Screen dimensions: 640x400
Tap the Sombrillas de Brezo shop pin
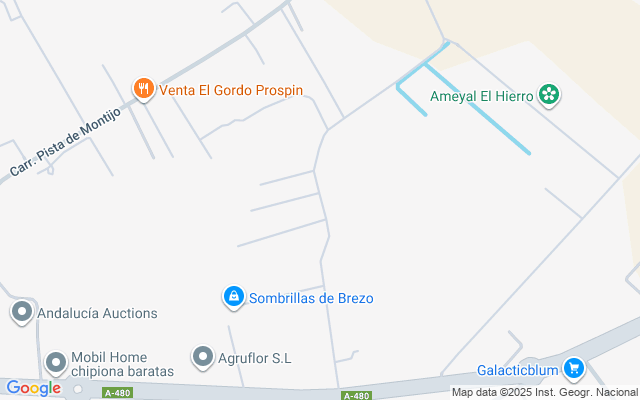point(234,297)
